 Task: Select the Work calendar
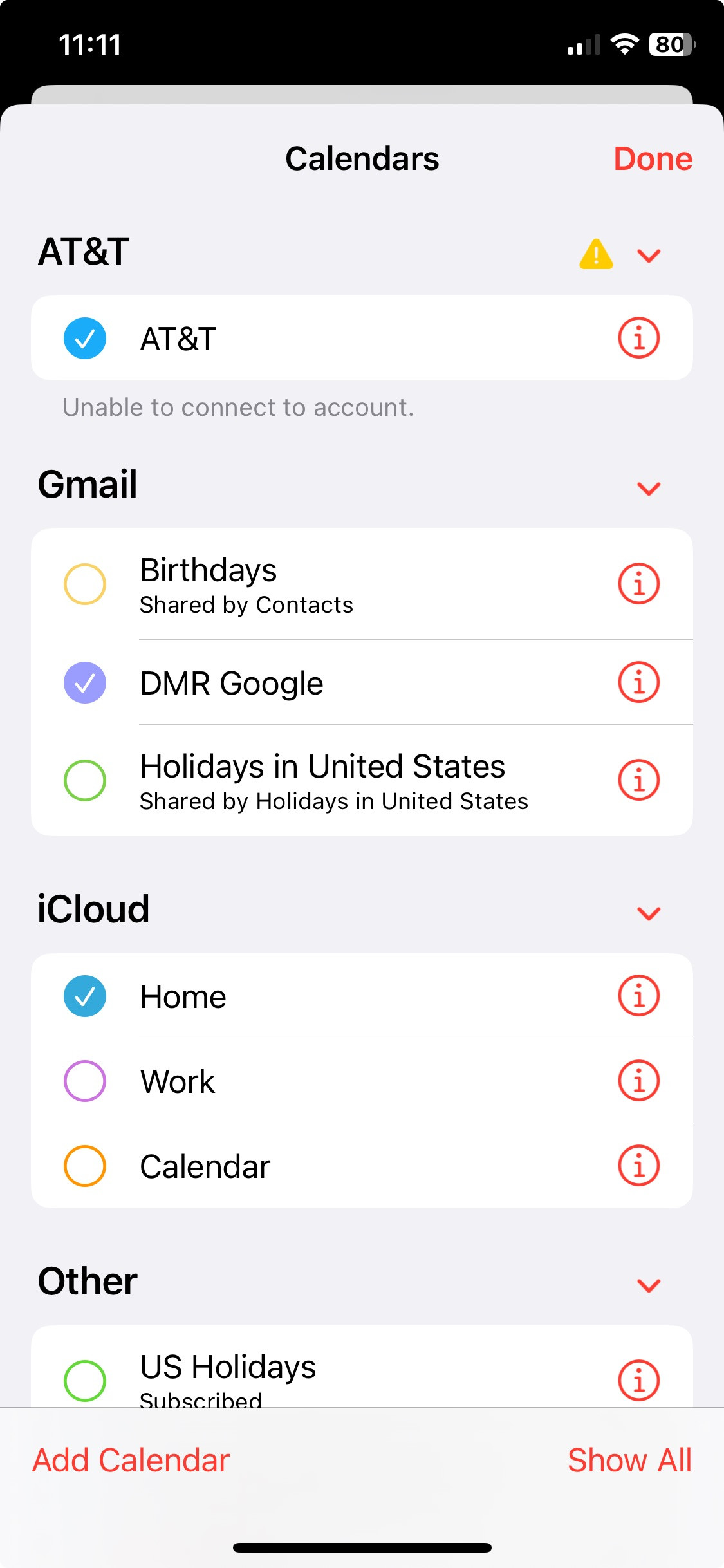(x=85, y=1081)
